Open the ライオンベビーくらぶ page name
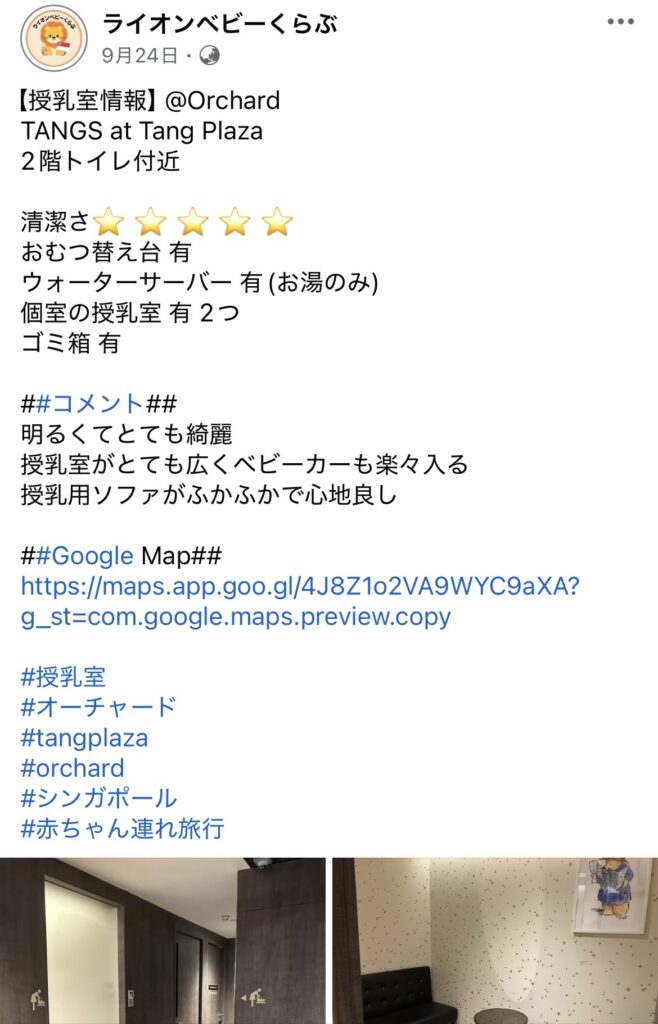Viewport: 658px width, 1024px height. point(216,24)
